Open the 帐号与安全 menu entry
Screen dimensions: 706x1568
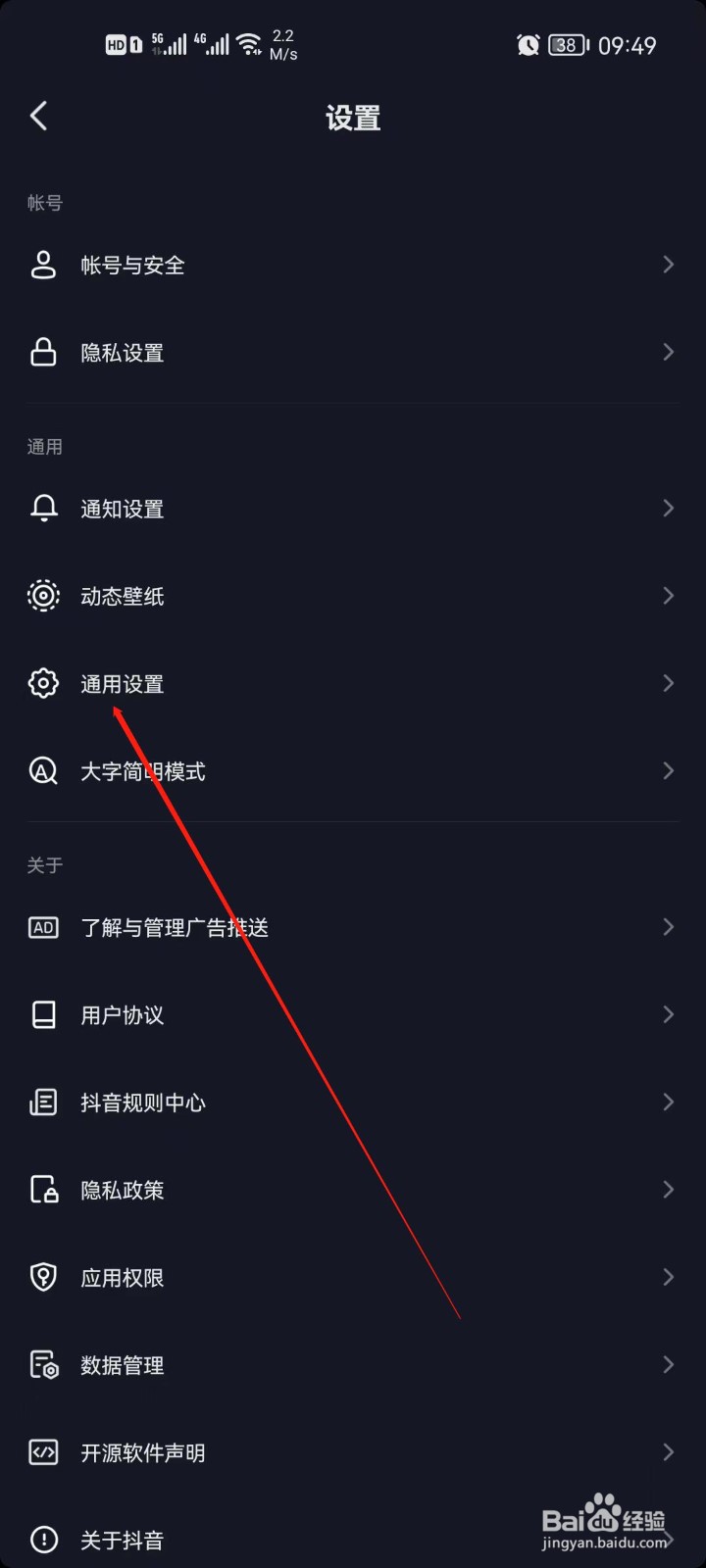[353, 265]
